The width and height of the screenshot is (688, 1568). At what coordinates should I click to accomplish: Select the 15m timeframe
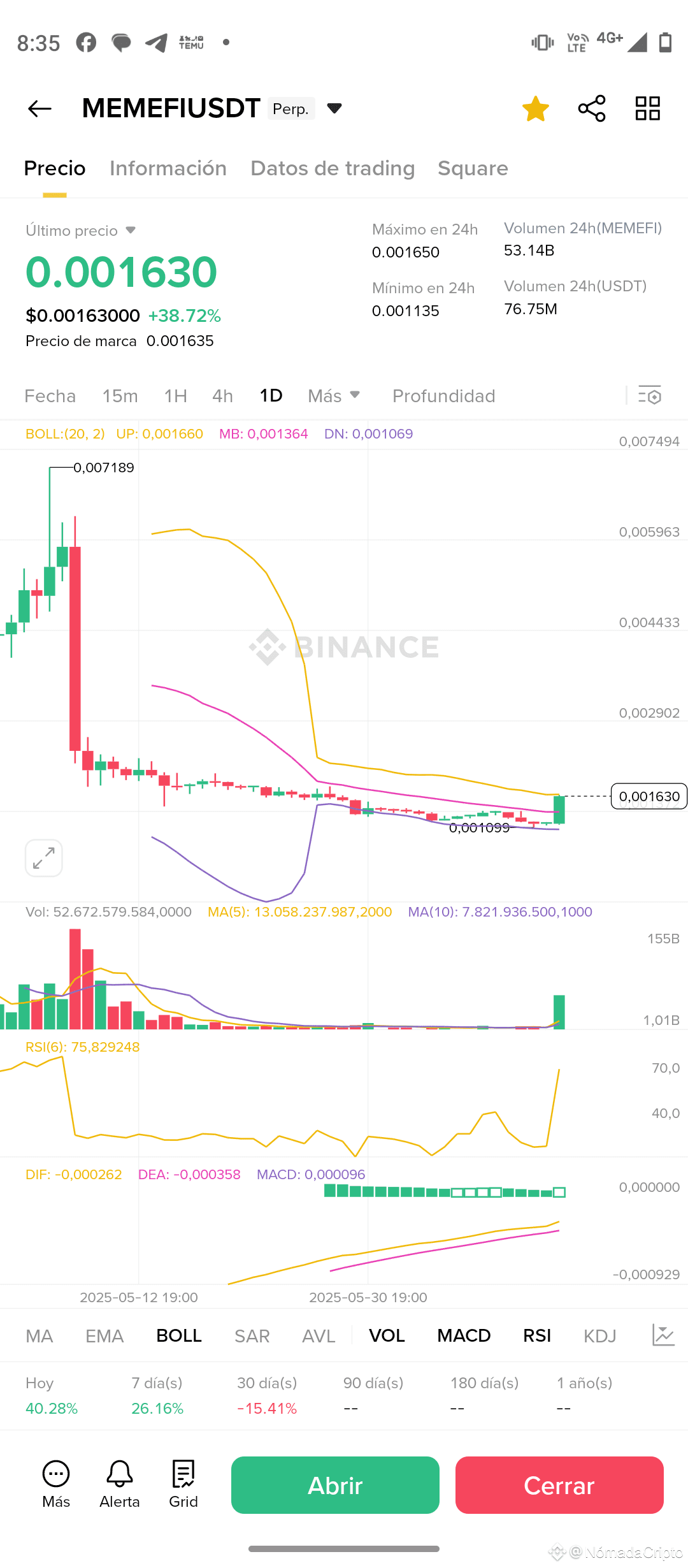[120, 396]
